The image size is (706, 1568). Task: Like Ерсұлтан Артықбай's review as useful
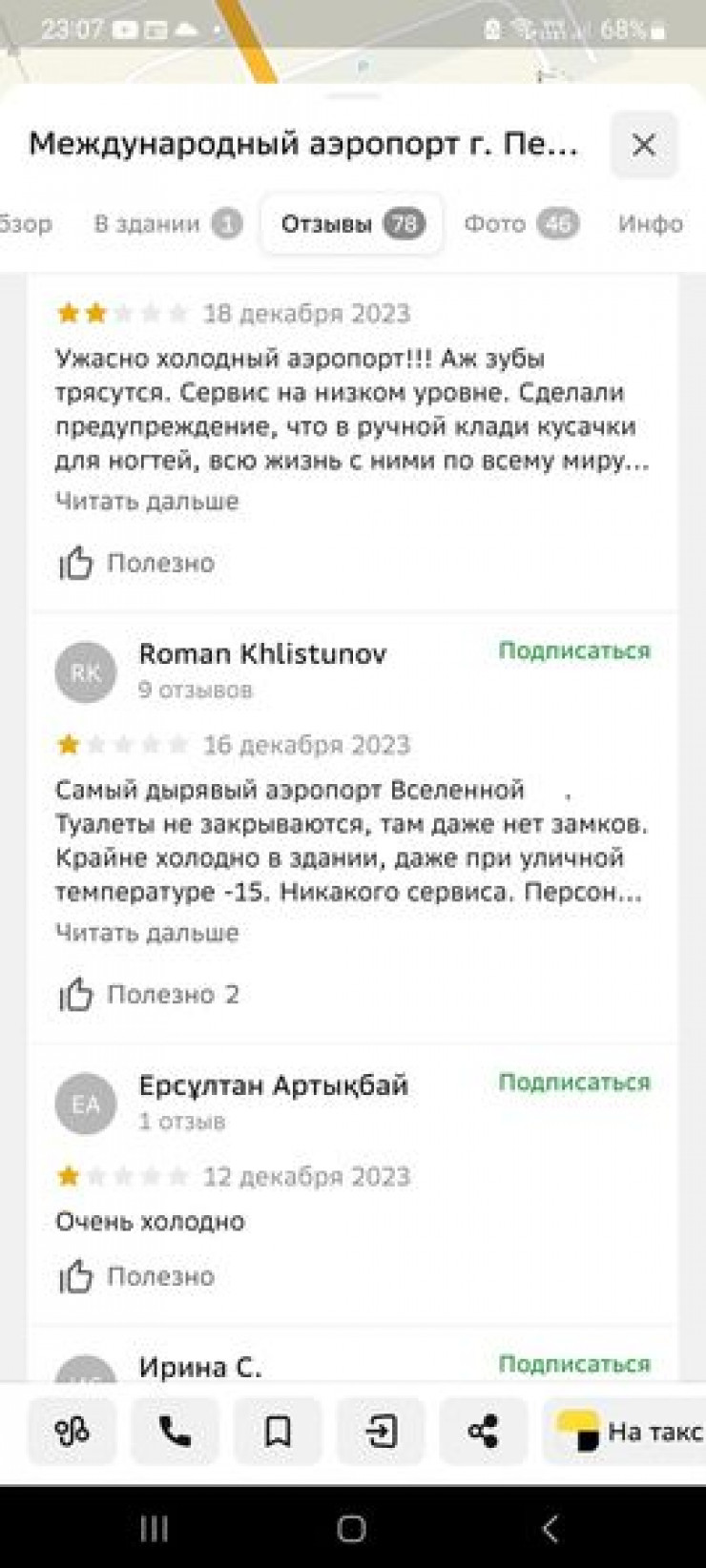(x=136, y=1276)
